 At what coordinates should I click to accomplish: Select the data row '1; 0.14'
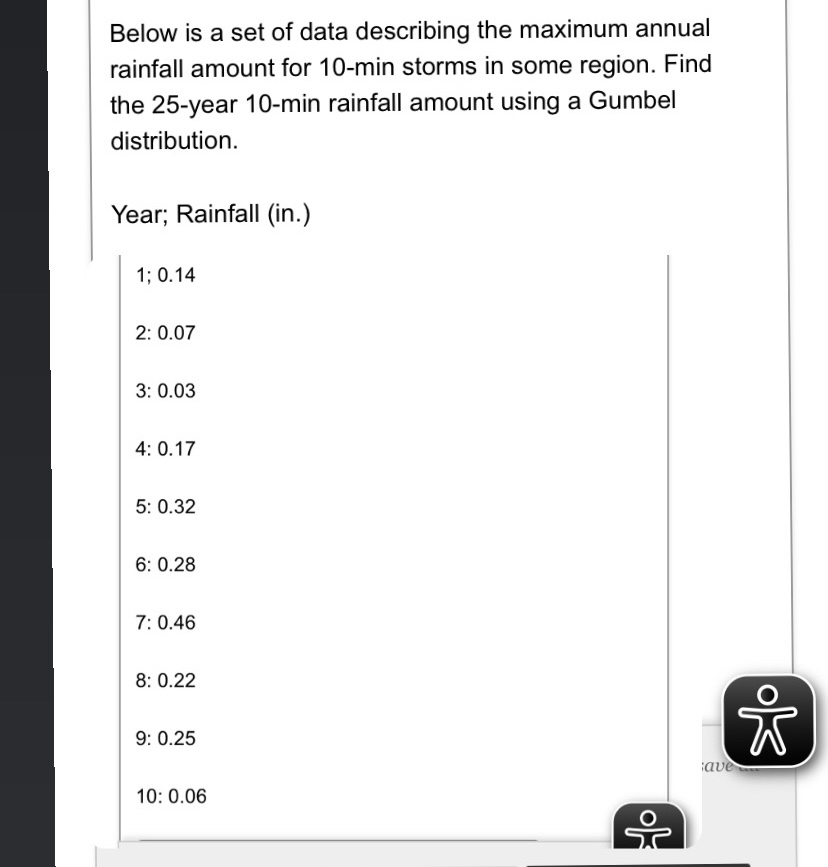(165, 275)
